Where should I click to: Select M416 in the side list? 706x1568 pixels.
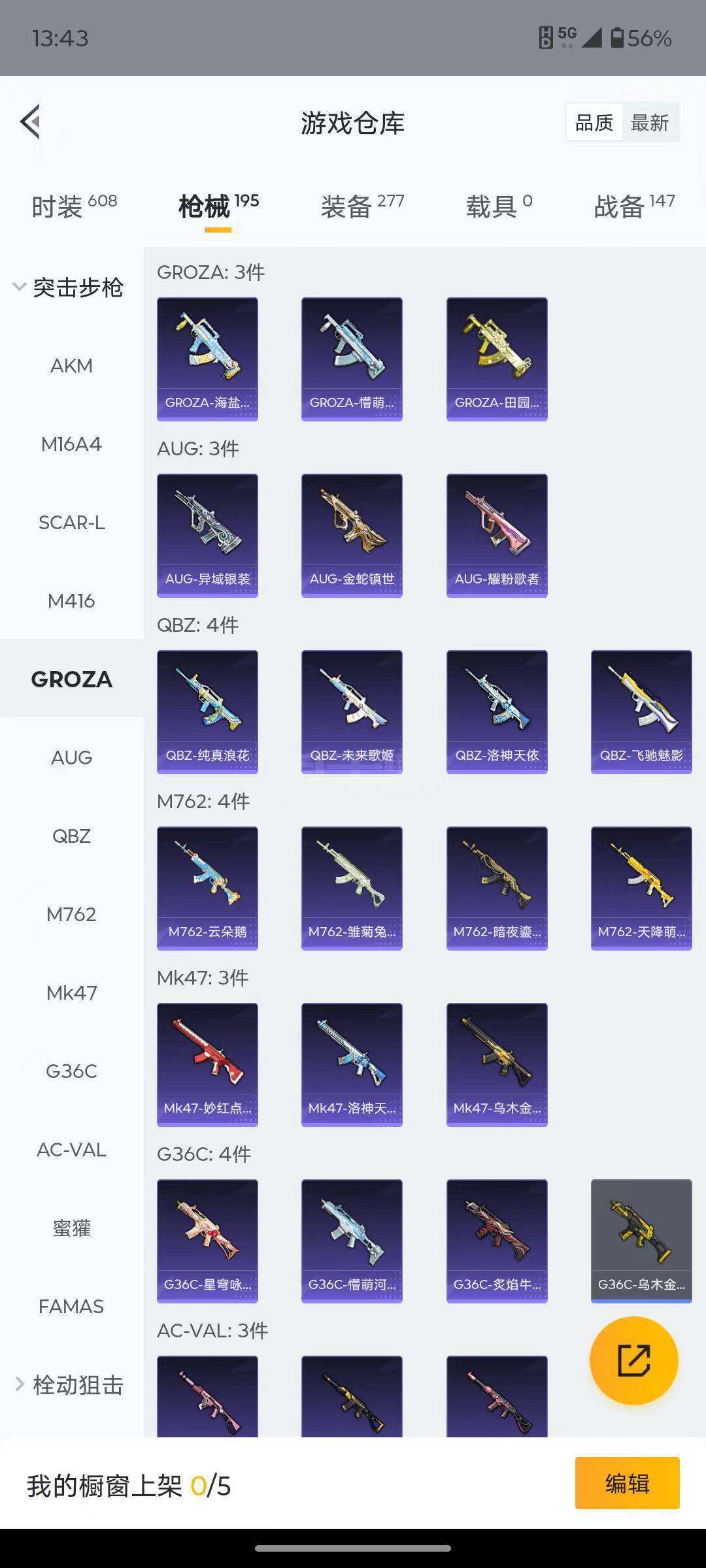point(71,601)
